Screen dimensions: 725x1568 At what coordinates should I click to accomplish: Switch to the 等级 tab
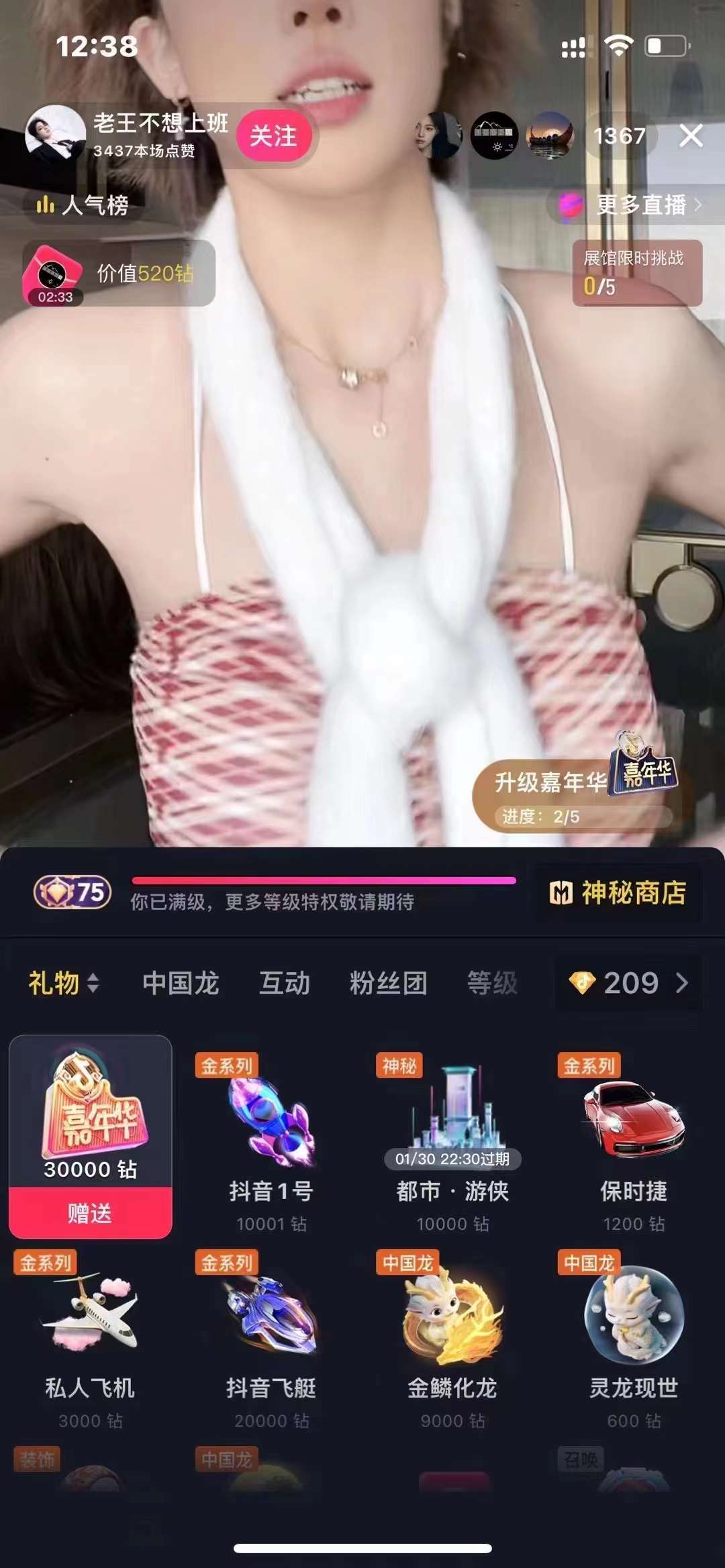[492, 983]
